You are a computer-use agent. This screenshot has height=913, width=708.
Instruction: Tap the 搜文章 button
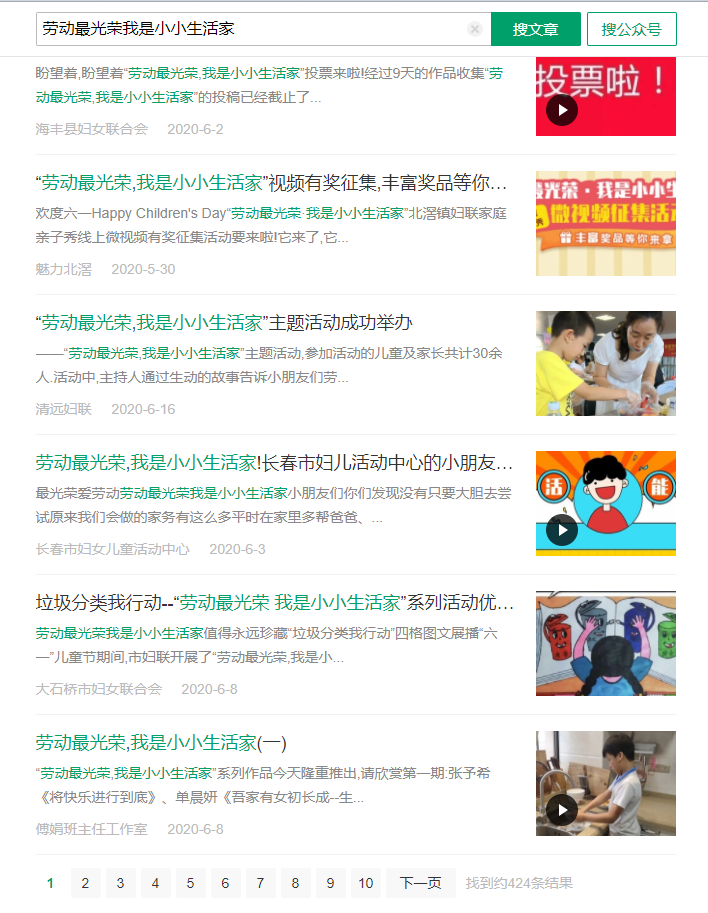click(x=535, y=29)
